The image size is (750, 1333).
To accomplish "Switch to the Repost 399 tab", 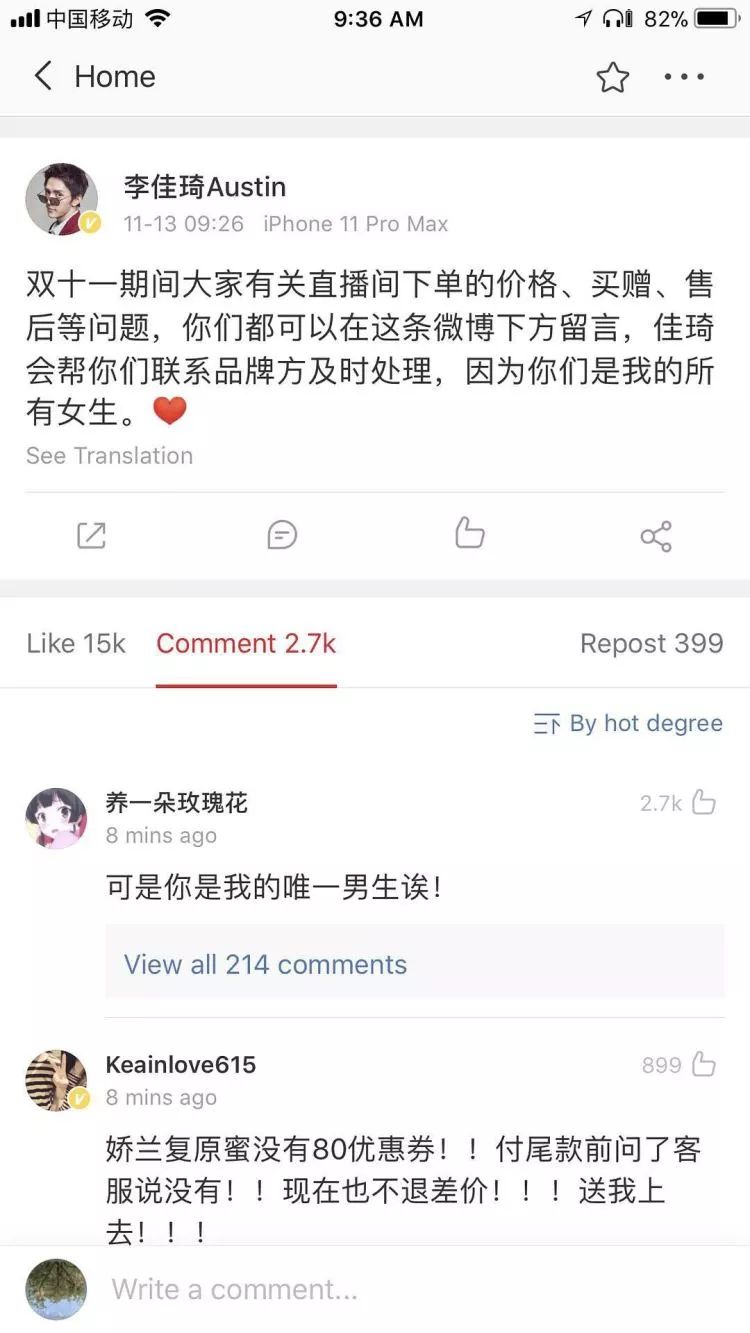I will click(651, 644).
